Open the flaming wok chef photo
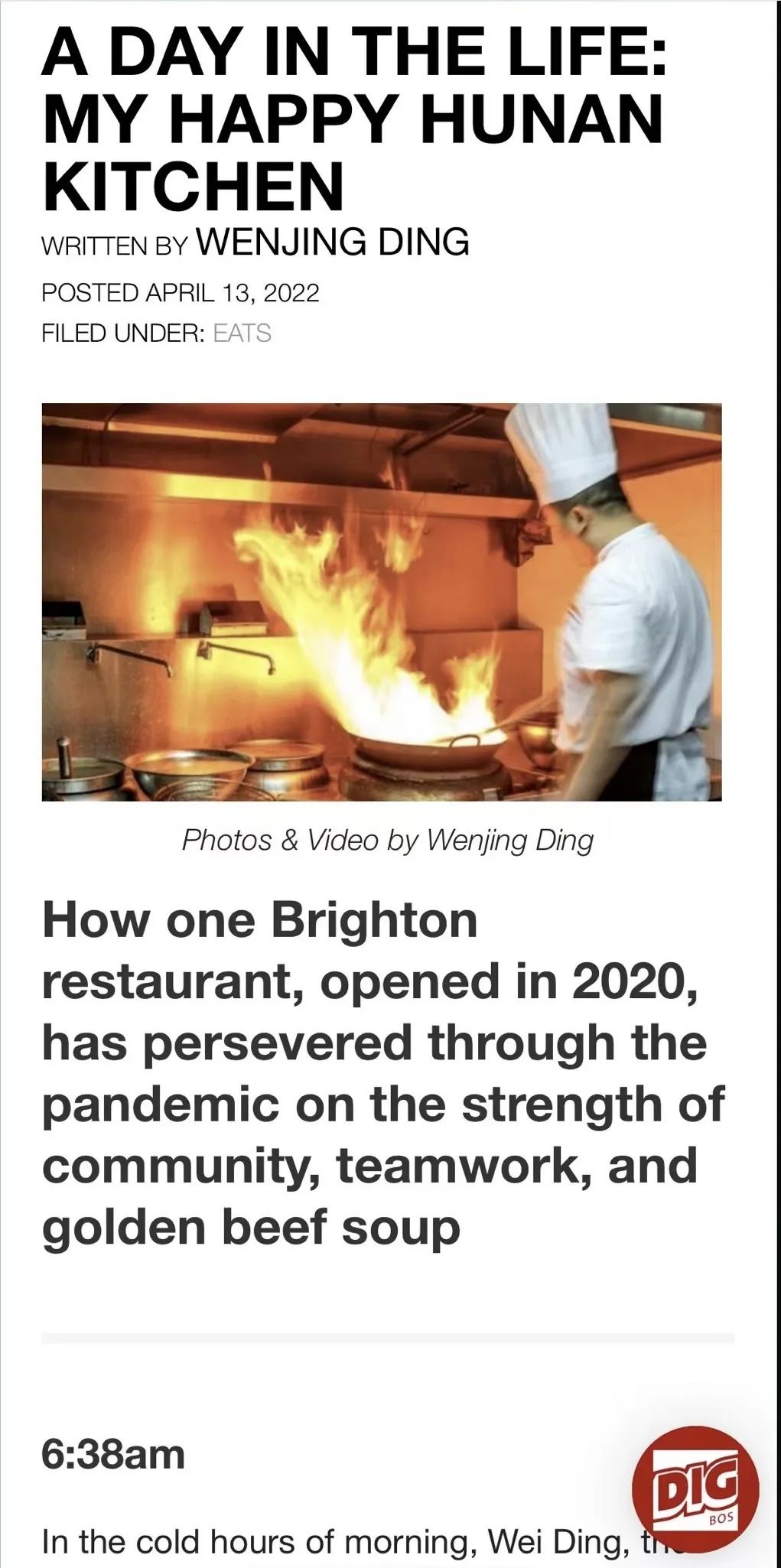Viewport: 781px width, 1568px height. (x=382, y=602)
